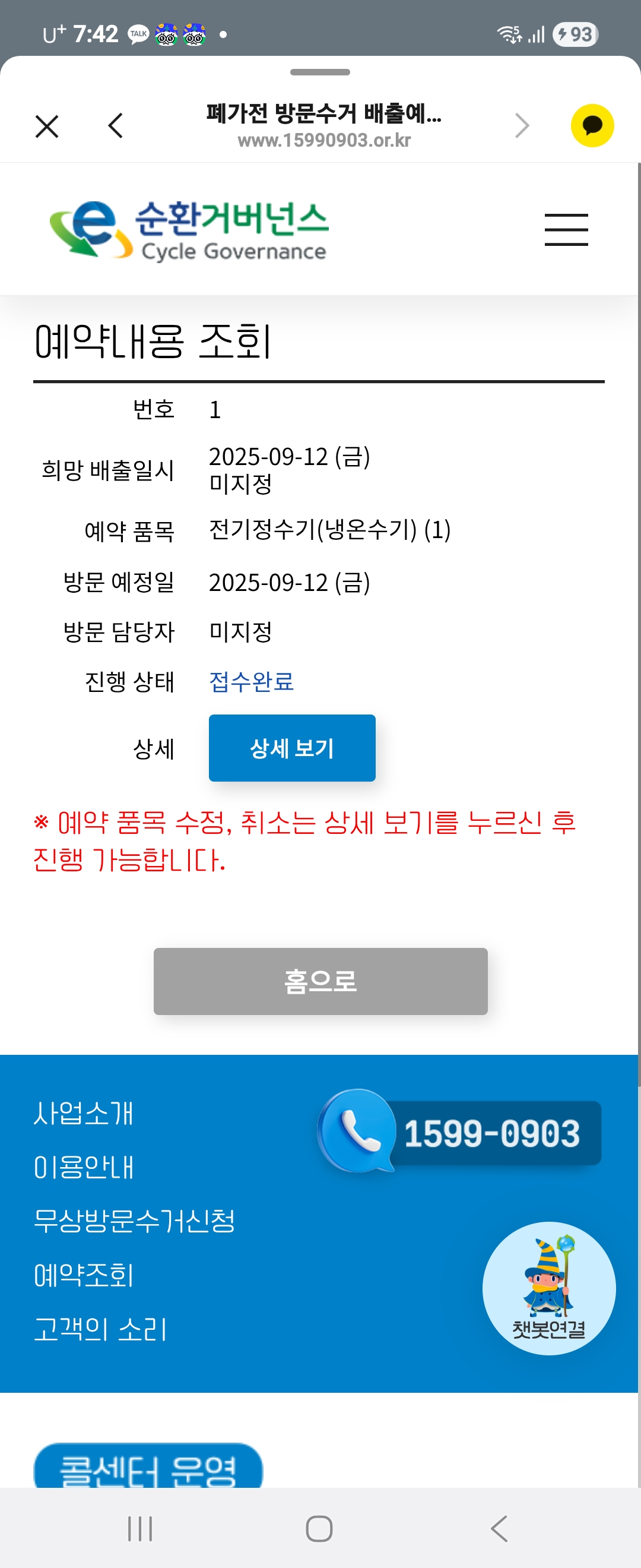
Task: Open the 예약조회 link
Action: (x=83, y=1274)
